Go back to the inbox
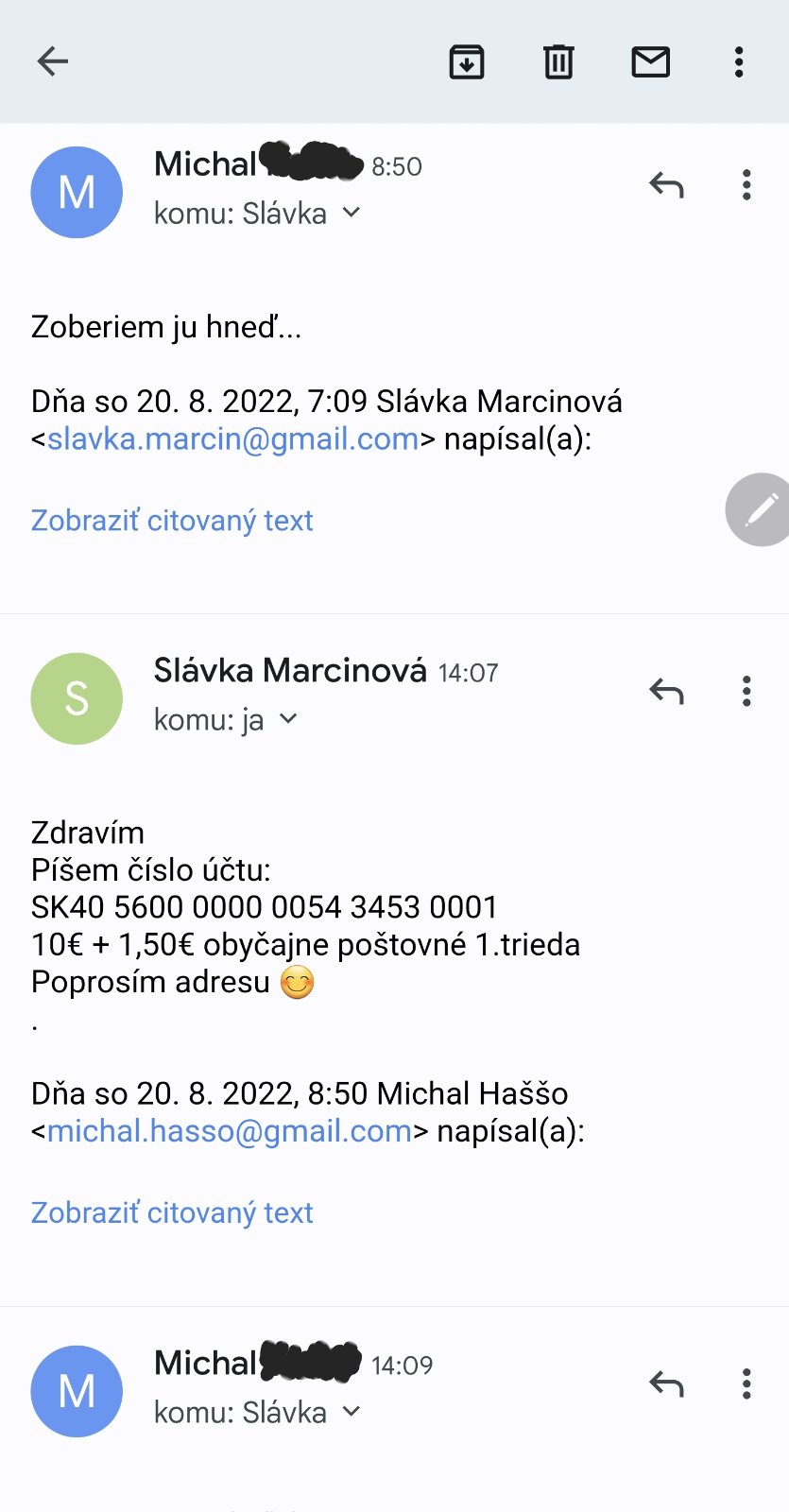This screenshot has width=789, height=1512. pos(53,62)
